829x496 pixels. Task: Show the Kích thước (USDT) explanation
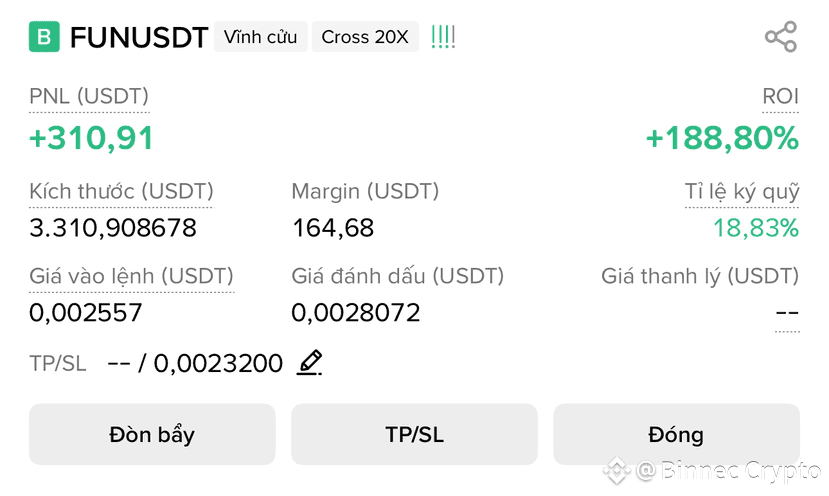coord(121,192)
